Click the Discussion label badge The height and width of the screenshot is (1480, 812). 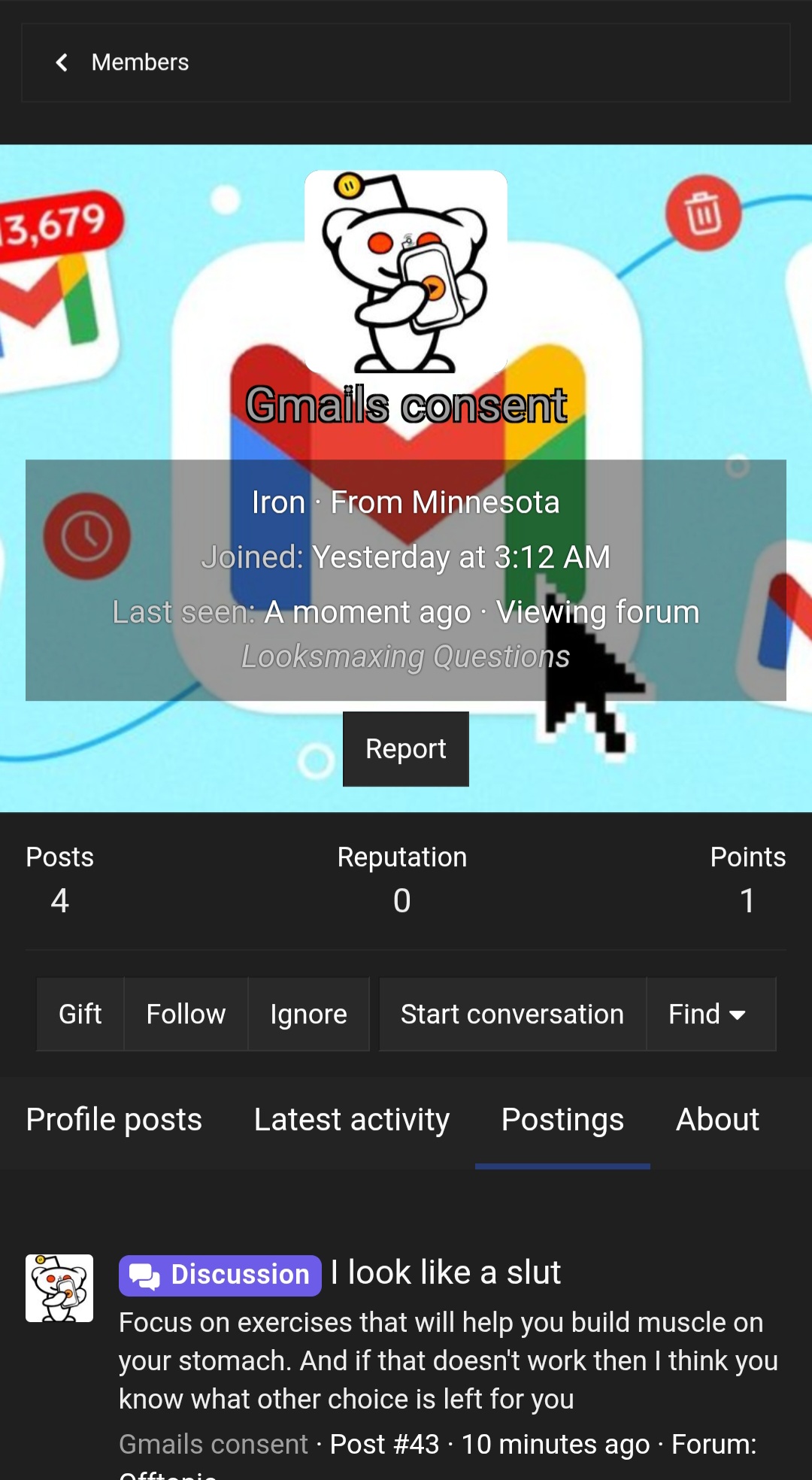pyautogui.click(x=220, y=1273)
